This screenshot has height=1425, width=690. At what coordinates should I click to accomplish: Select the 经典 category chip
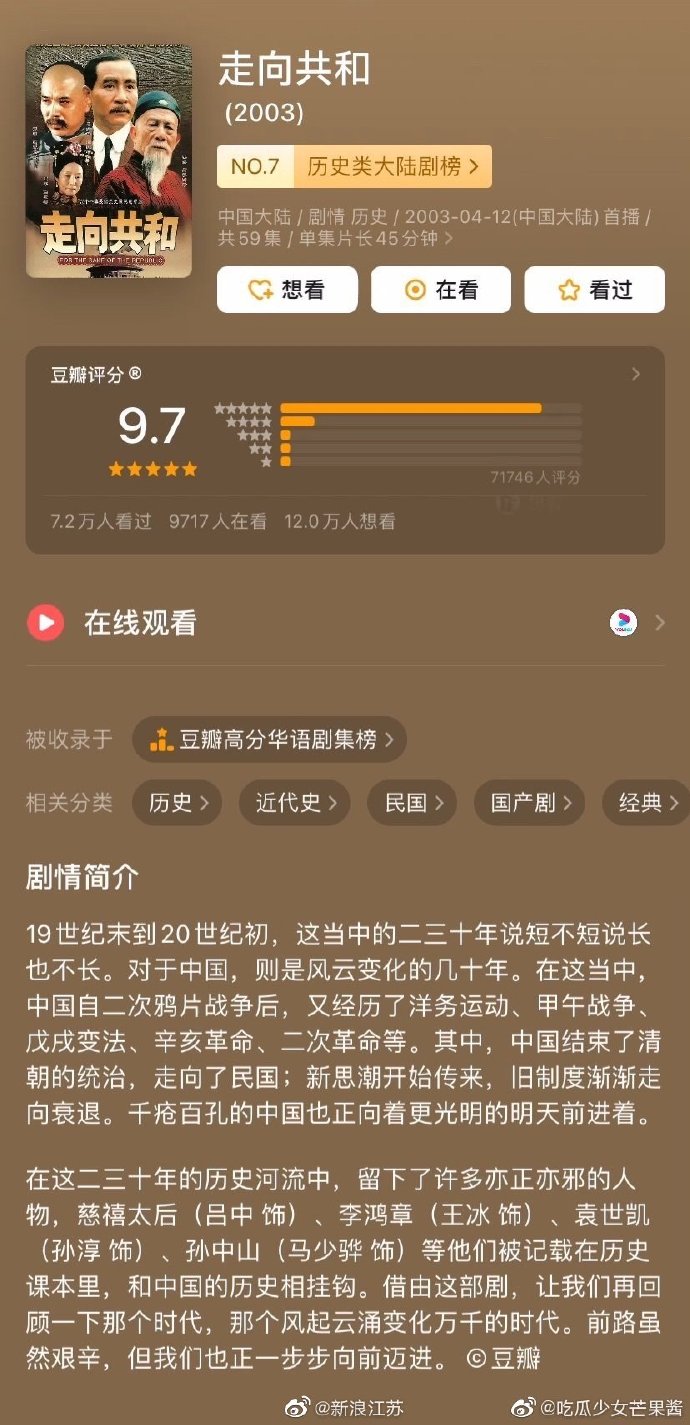646,803
